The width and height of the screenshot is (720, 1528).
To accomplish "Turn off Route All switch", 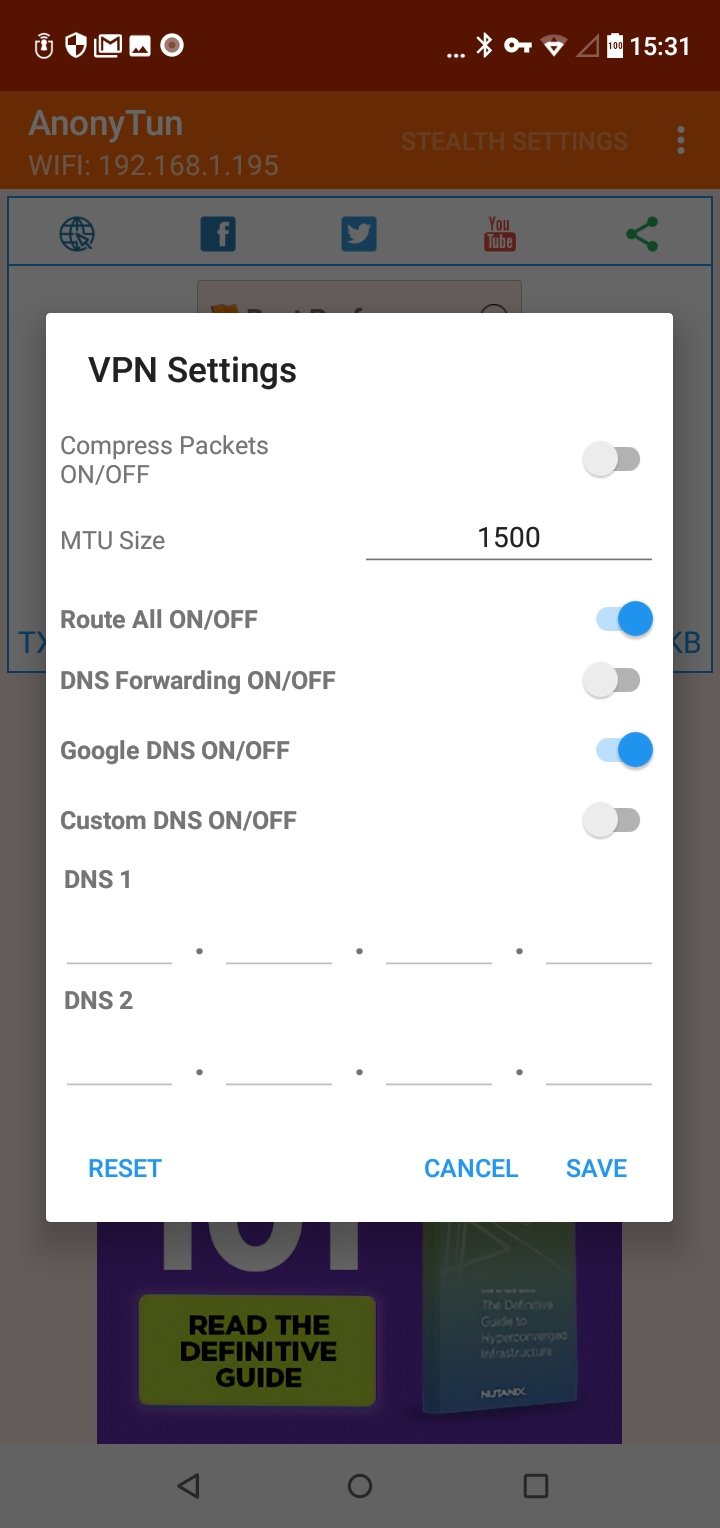I will click(x=624, y=619).
